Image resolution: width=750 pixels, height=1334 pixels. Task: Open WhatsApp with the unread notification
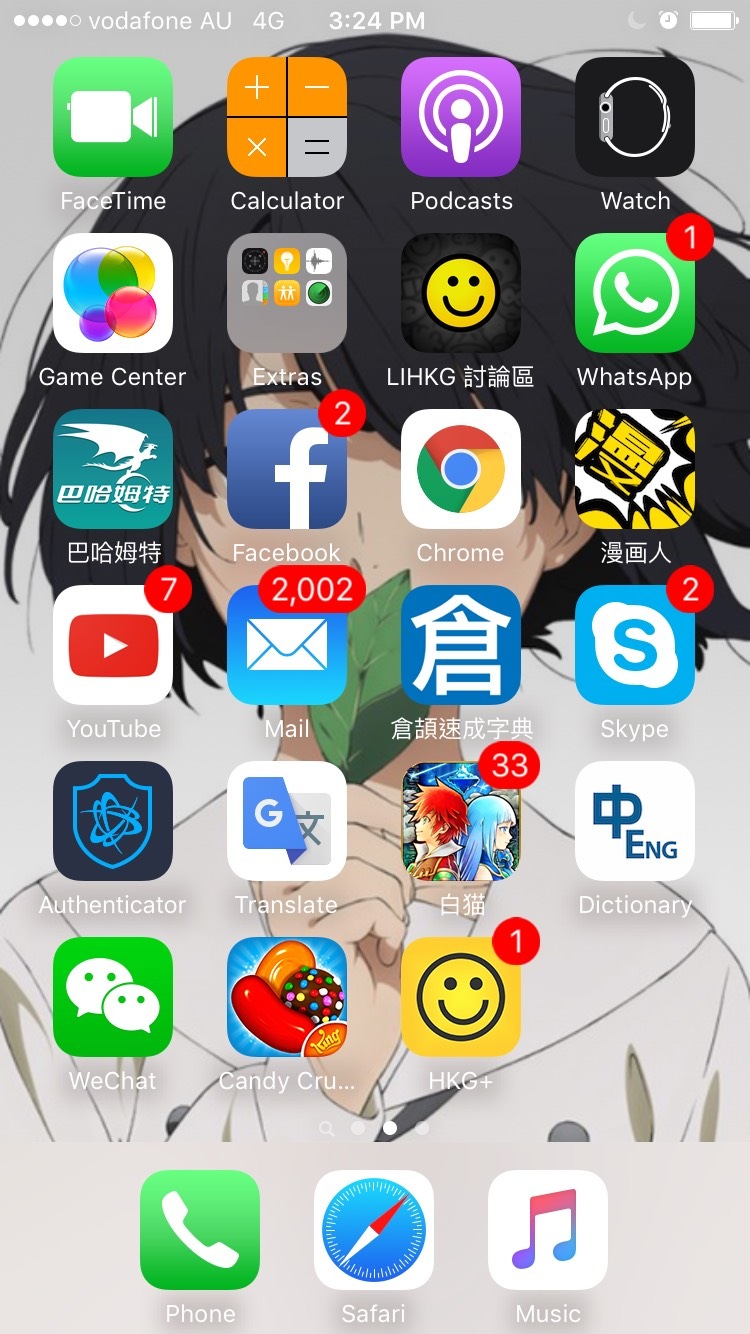tap(635, 292)
